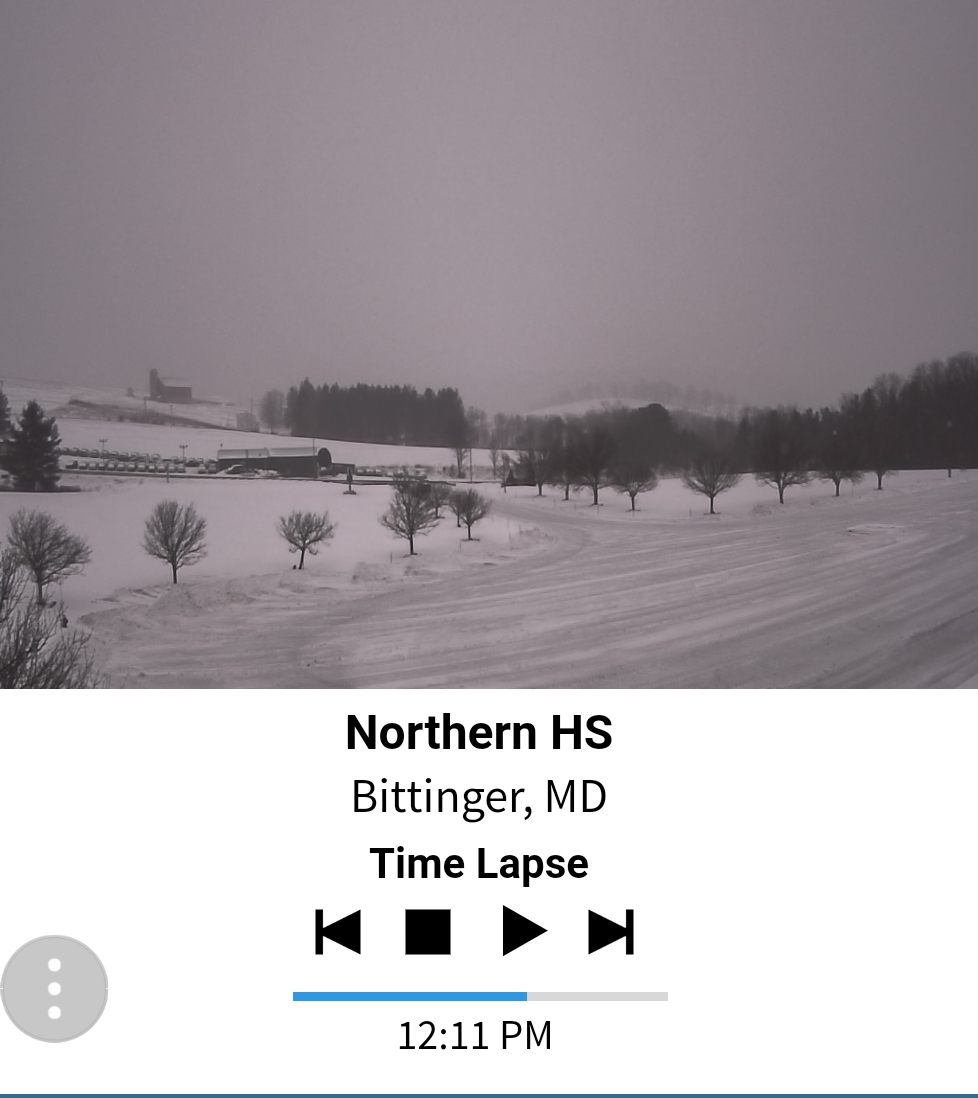Jump to the first time lapse frame
The width and height of the screenshot is (978, 1098).
tap(338, 932)
